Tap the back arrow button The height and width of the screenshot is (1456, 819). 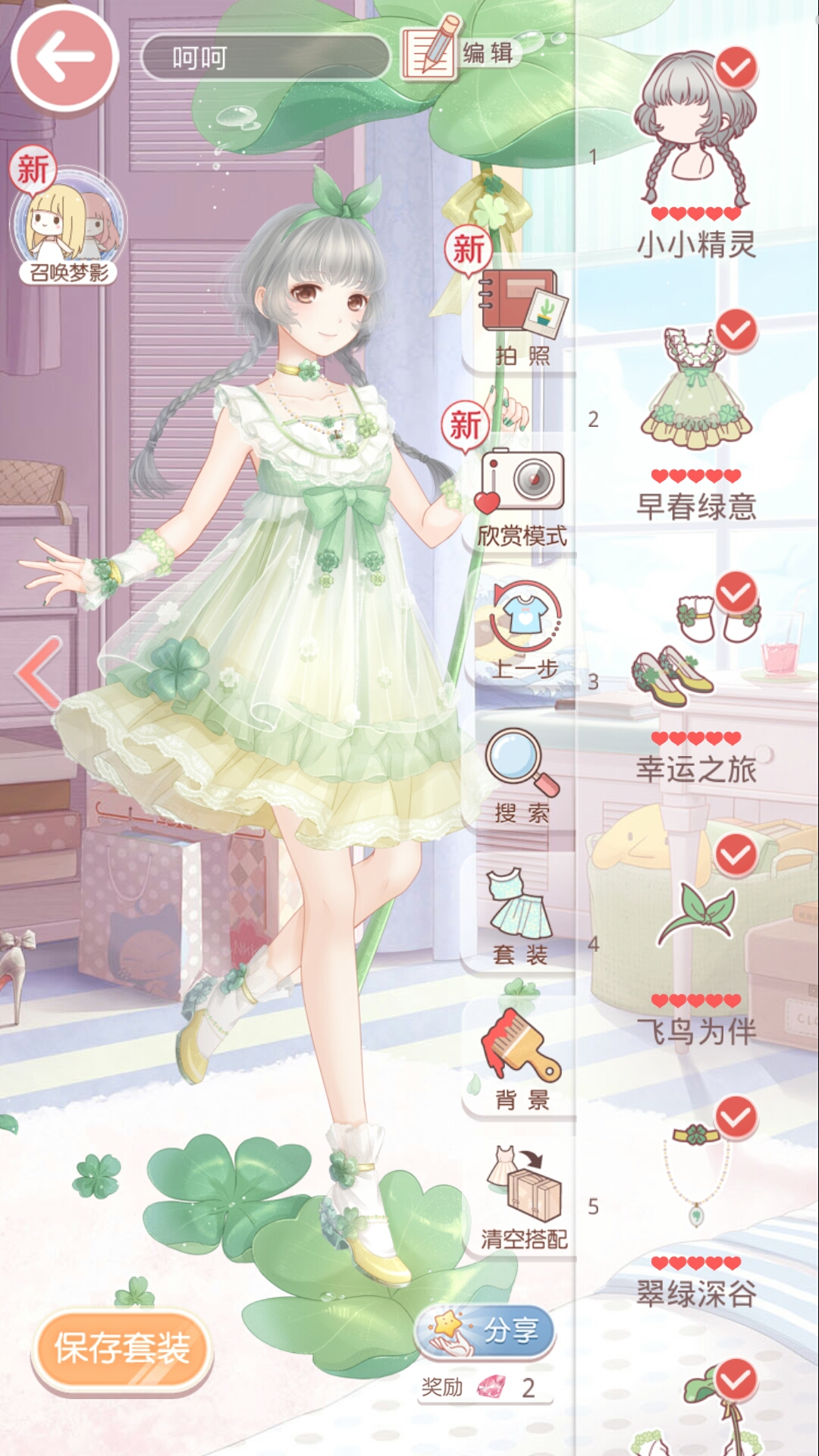64,58
